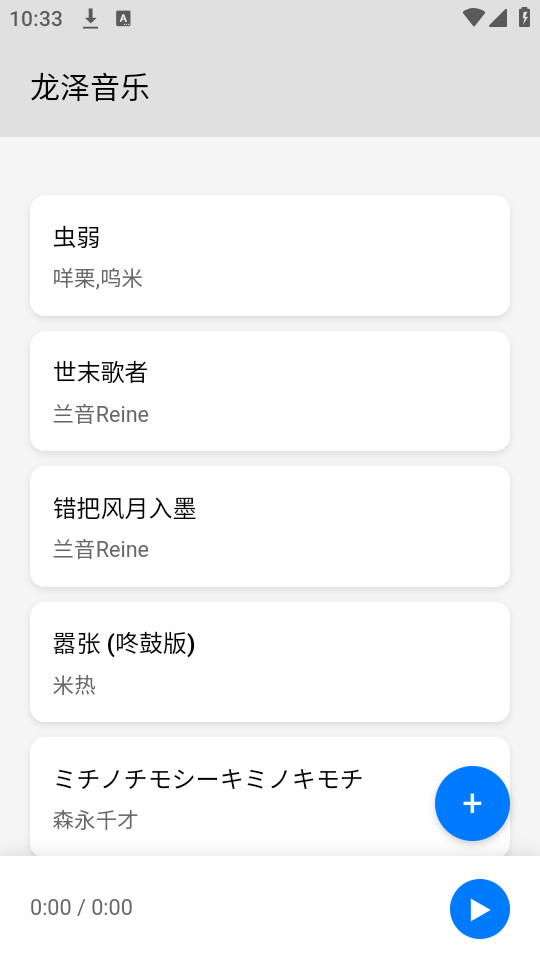The height and width of the screenshot is (960, 540).
Task: Play the track 错把风月入墨
Action: click(x=270, y=527)
